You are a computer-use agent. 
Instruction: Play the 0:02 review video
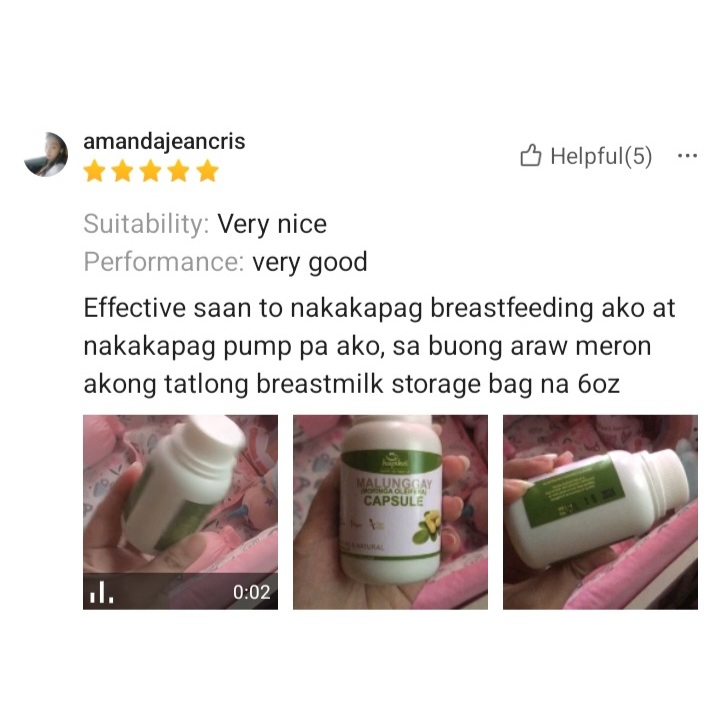pyautogui.click(x=180, y=512)
